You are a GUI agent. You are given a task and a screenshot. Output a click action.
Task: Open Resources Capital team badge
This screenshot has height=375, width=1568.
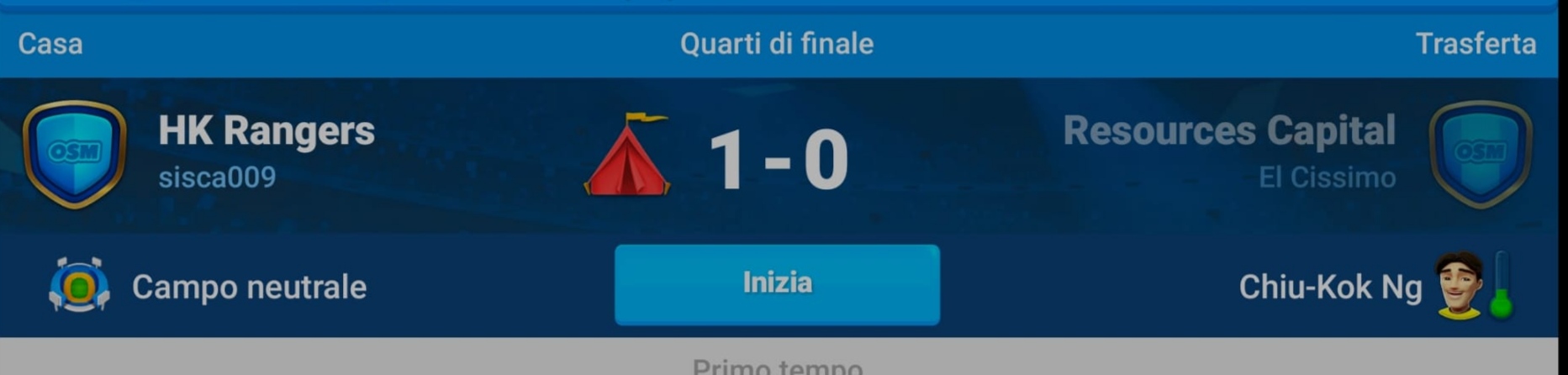pyautogui.click(x=1481, y=154)
